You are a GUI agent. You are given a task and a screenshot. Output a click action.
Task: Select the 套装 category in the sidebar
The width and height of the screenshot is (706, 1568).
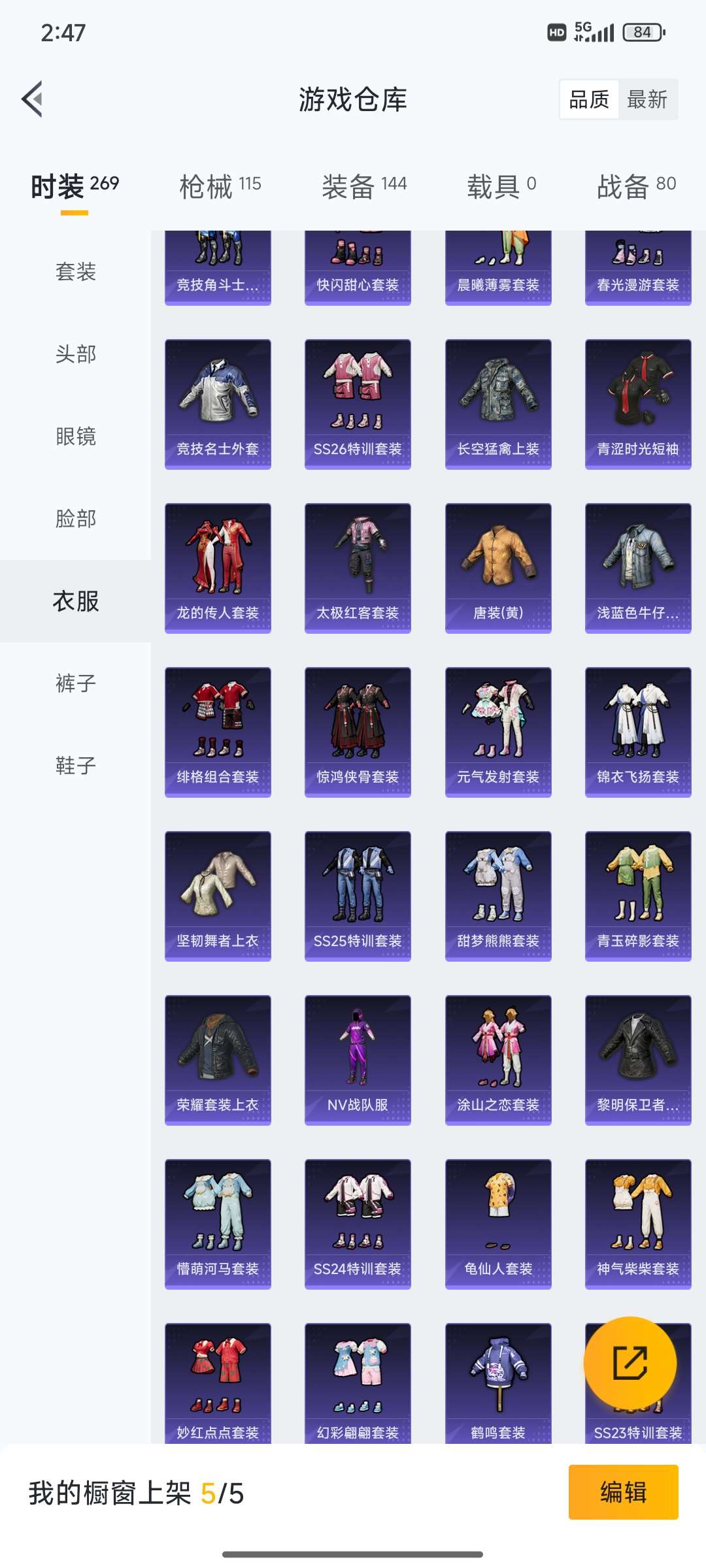[x=75, y=272]
